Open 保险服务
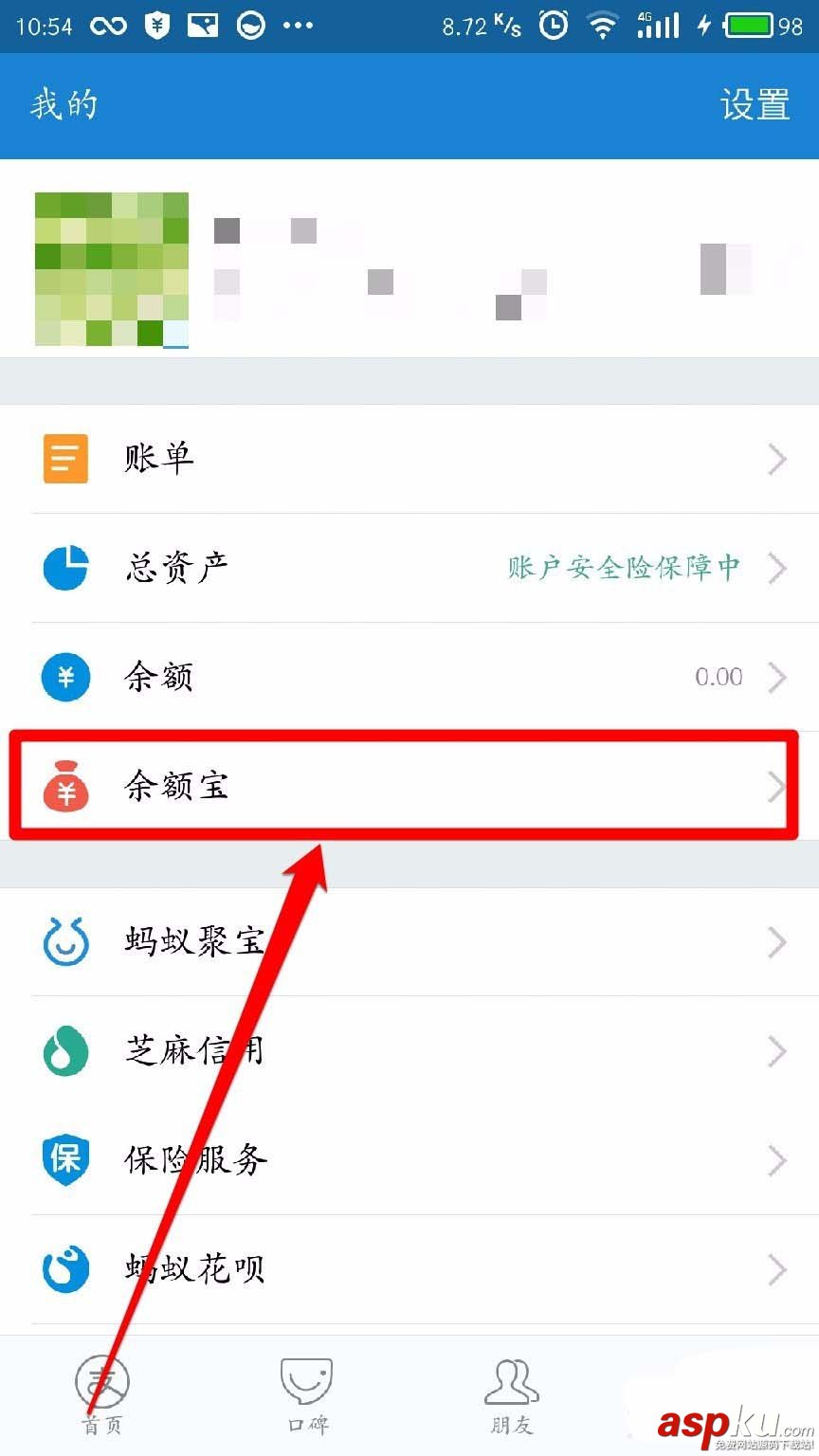 (409, 1160)
